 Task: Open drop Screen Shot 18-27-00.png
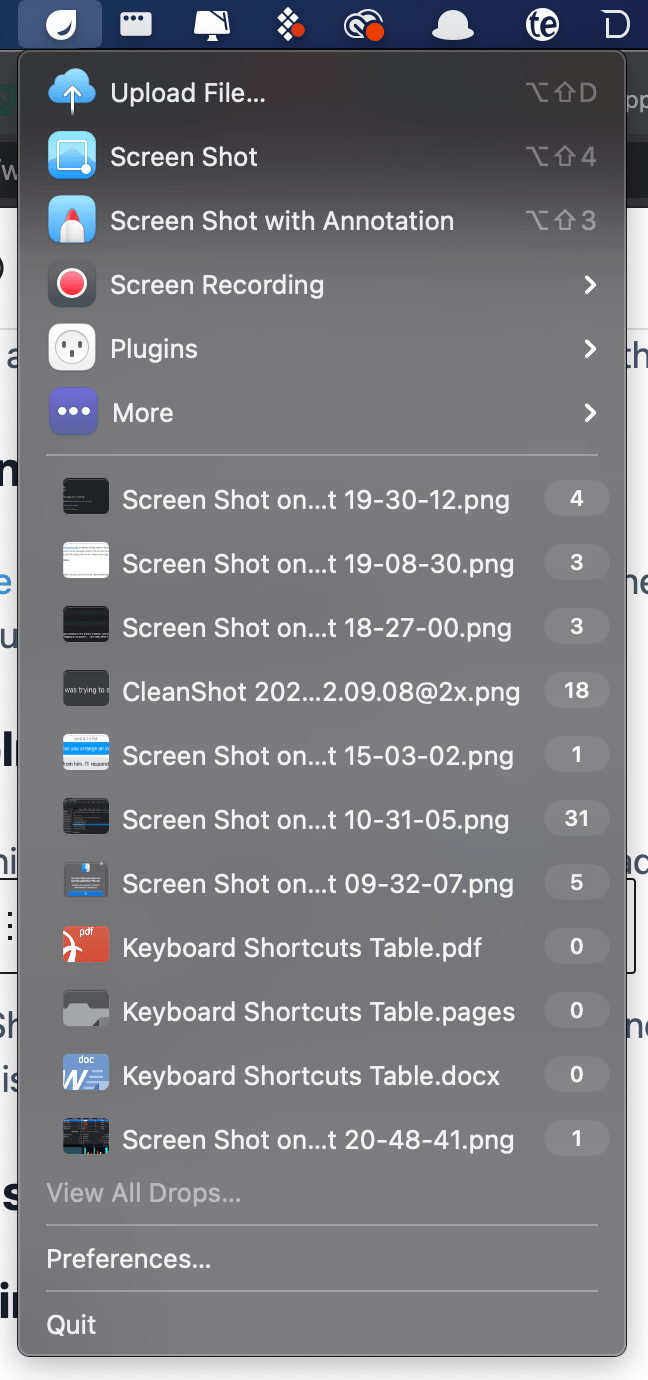click(x=322, y=627)
